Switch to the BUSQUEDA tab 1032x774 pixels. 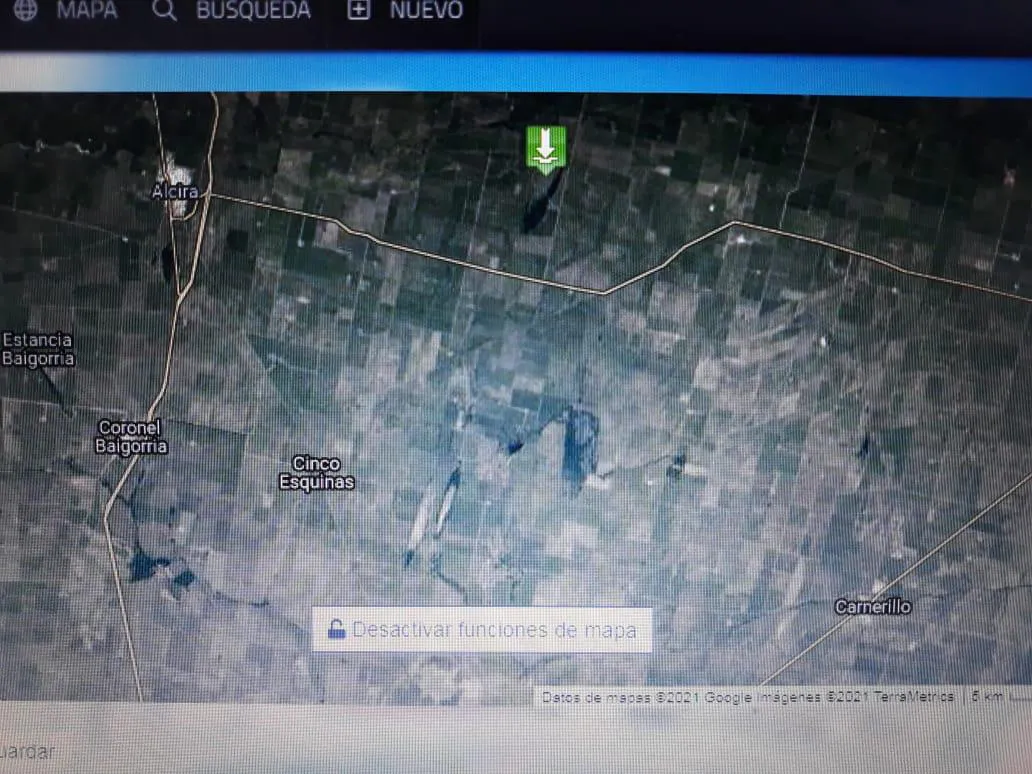tap(232, 11)
